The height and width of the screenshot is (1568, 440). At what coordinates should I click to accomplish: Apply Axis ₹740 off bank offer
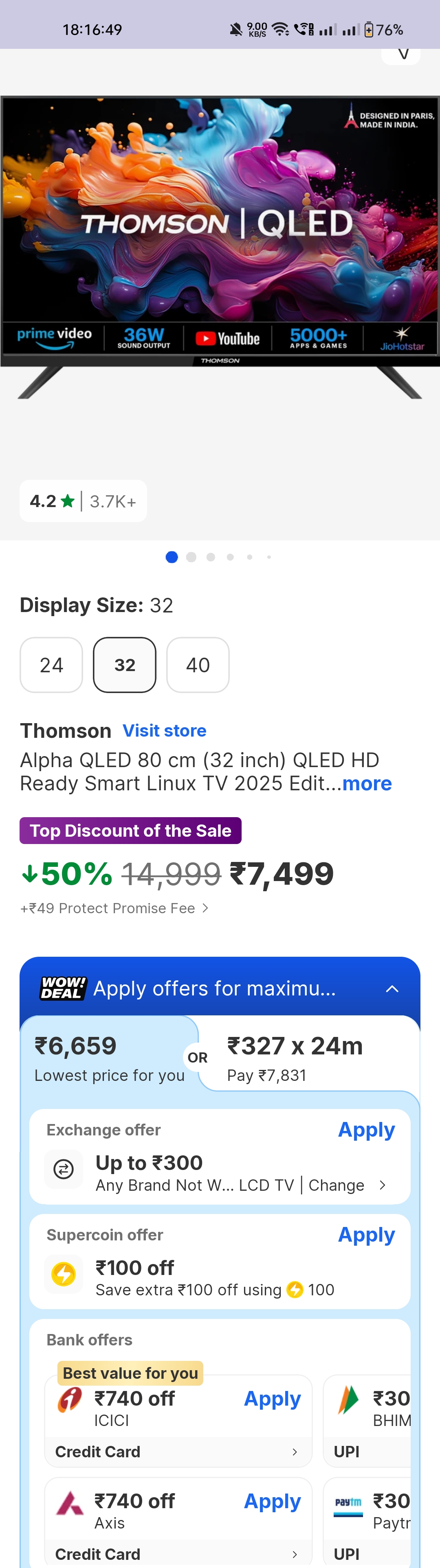point(272,1502)
